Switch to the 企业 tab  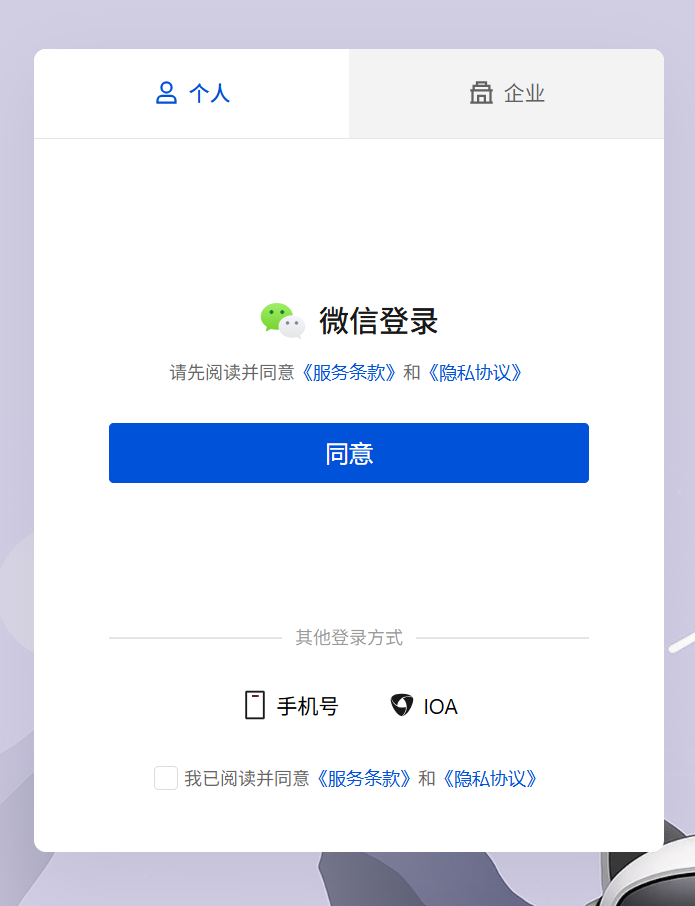507,94
